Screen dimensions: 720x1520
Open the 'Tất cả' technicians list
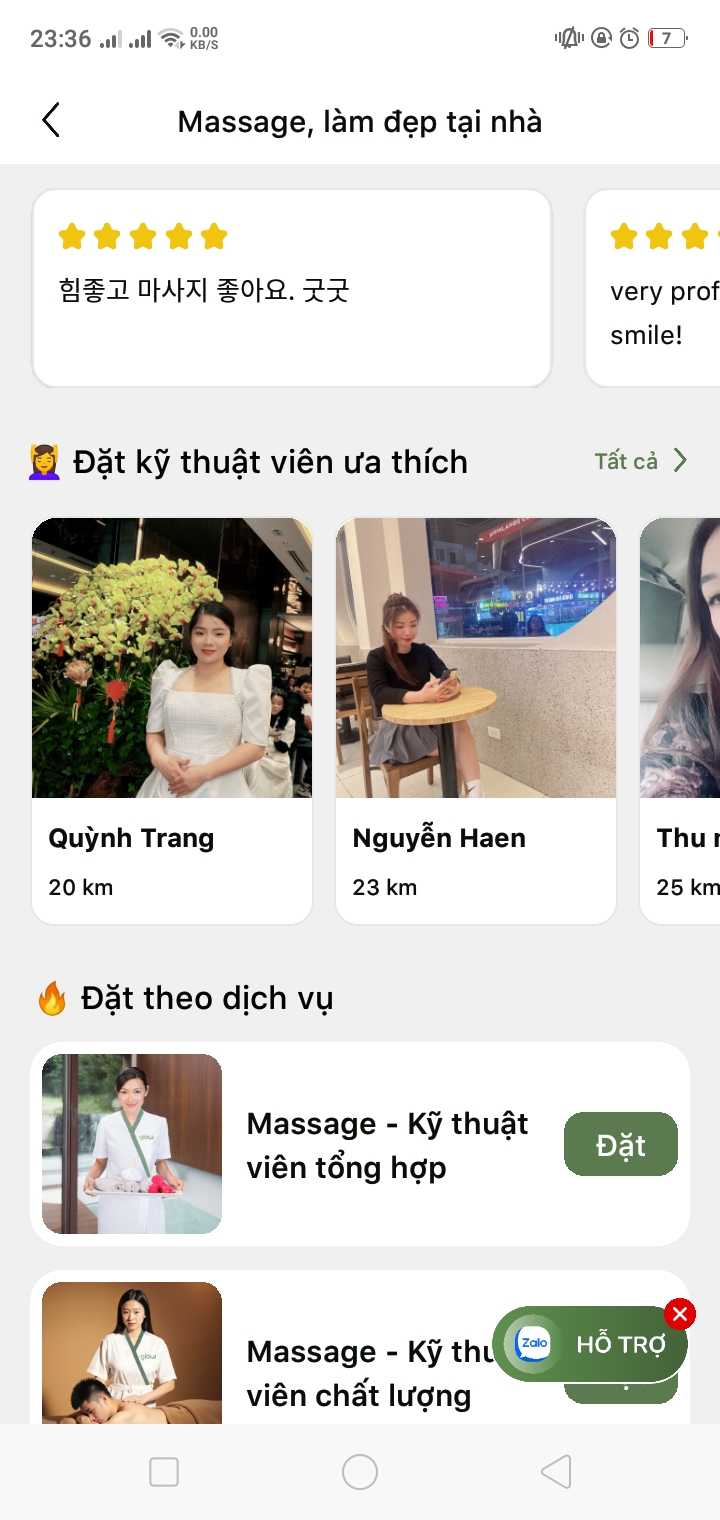(640, 461)
